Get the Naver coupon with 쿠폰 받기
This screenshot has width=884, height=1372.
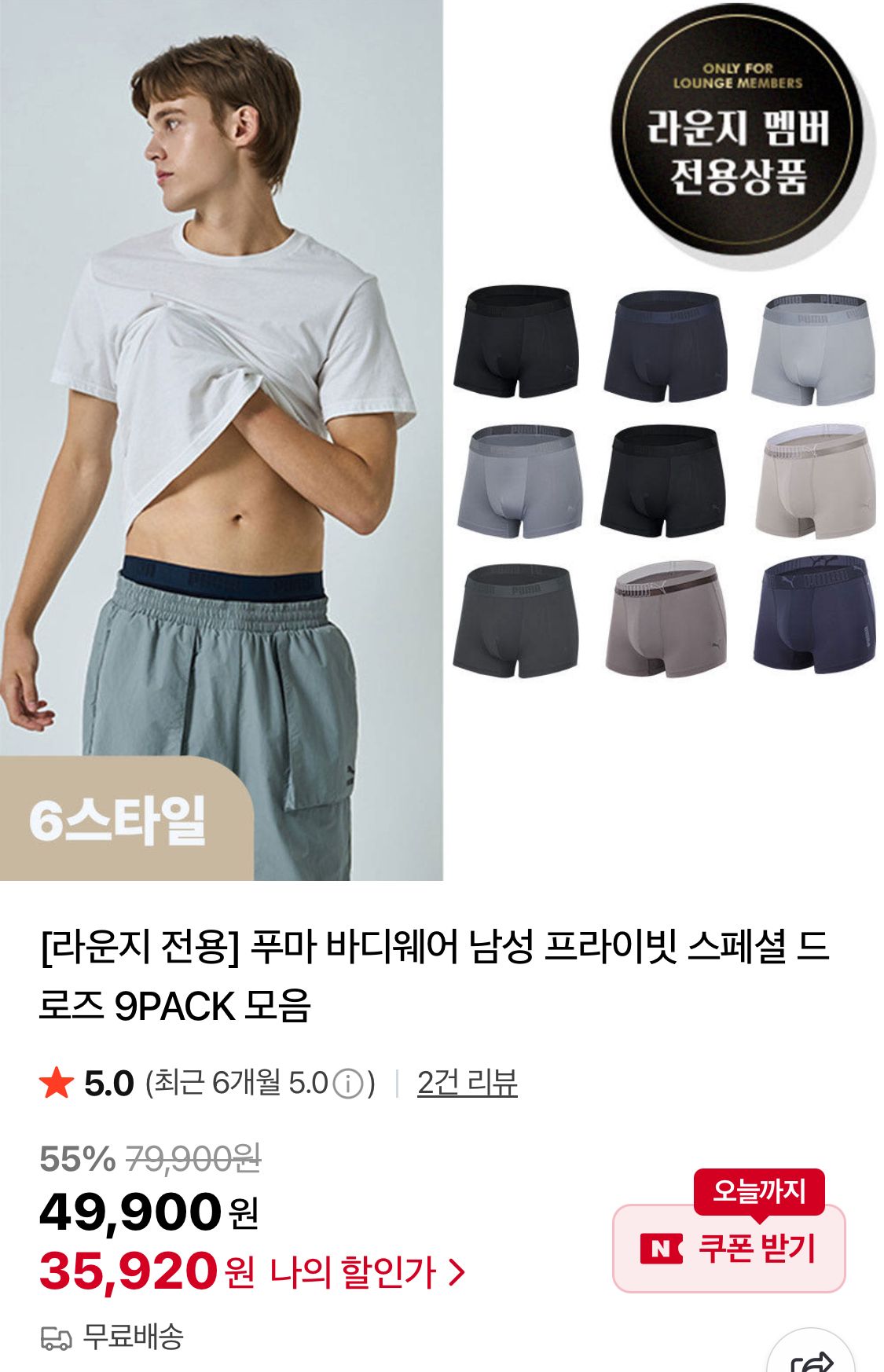pos(728,1248)
